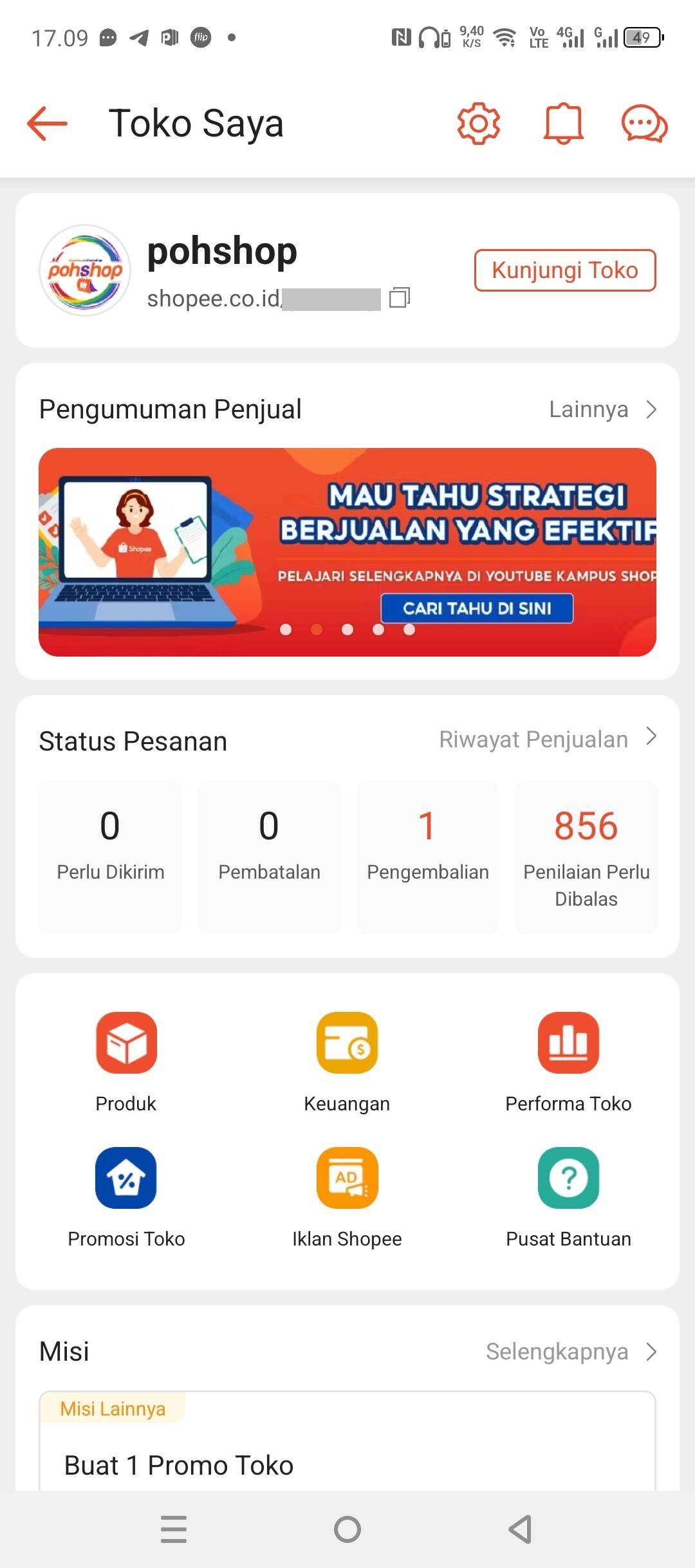695x1568 pixels.
Task: Tap Kunjungi Toko button
Action: 565,270
